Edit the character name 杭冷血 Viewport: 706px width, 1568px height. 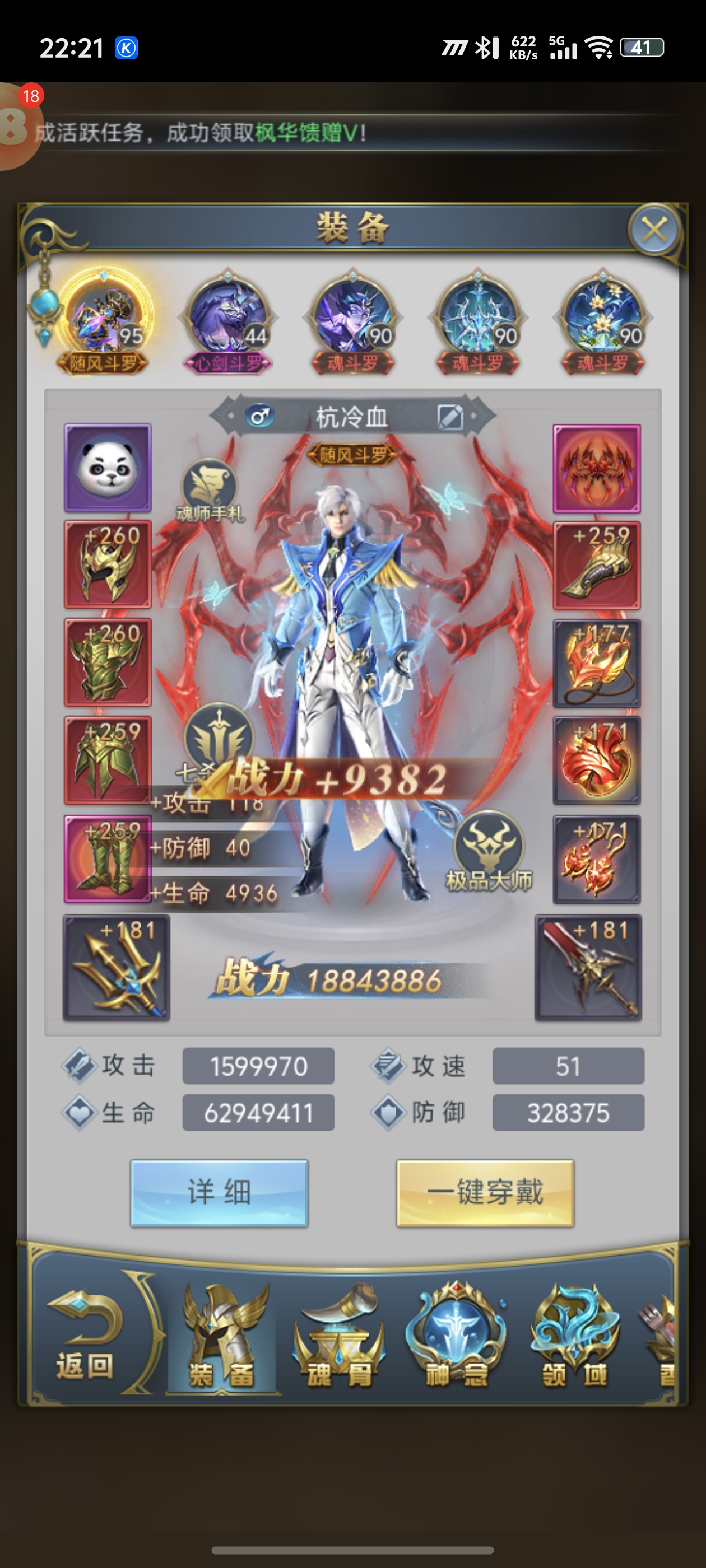point(450,418)
